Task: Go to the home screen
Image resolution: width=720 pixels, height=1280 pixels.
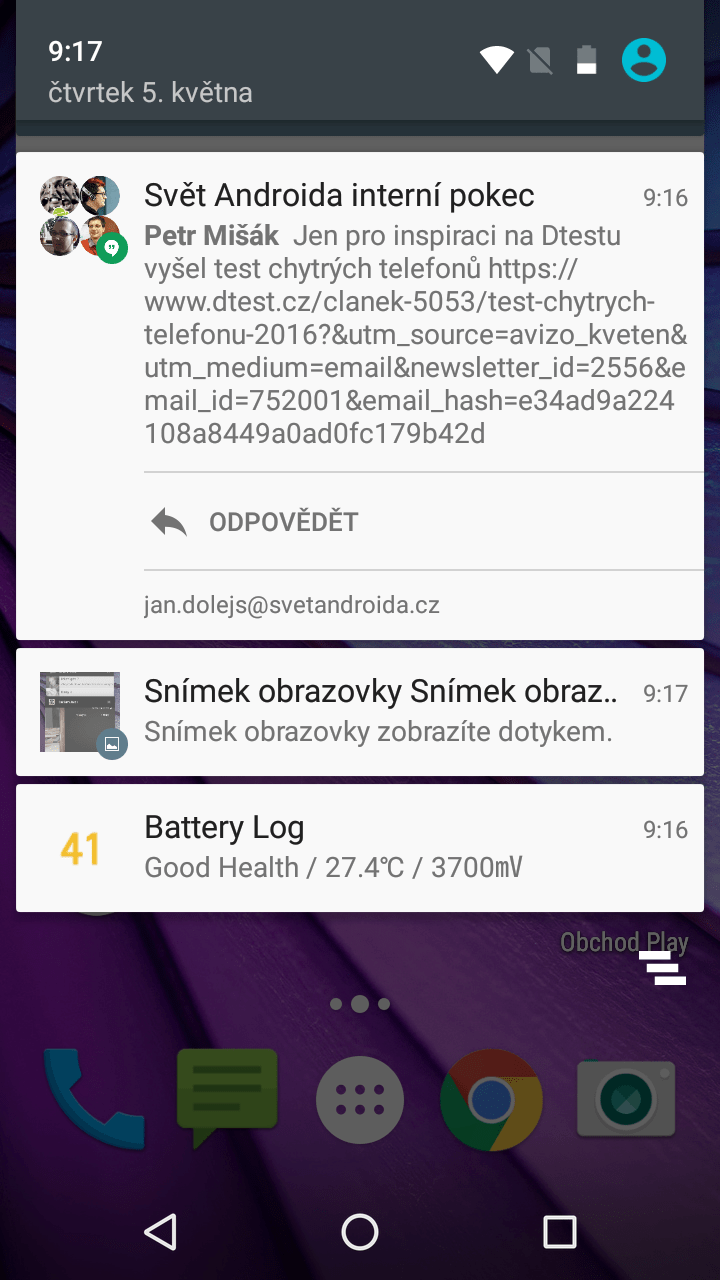Action: (x=360, y=1232)
